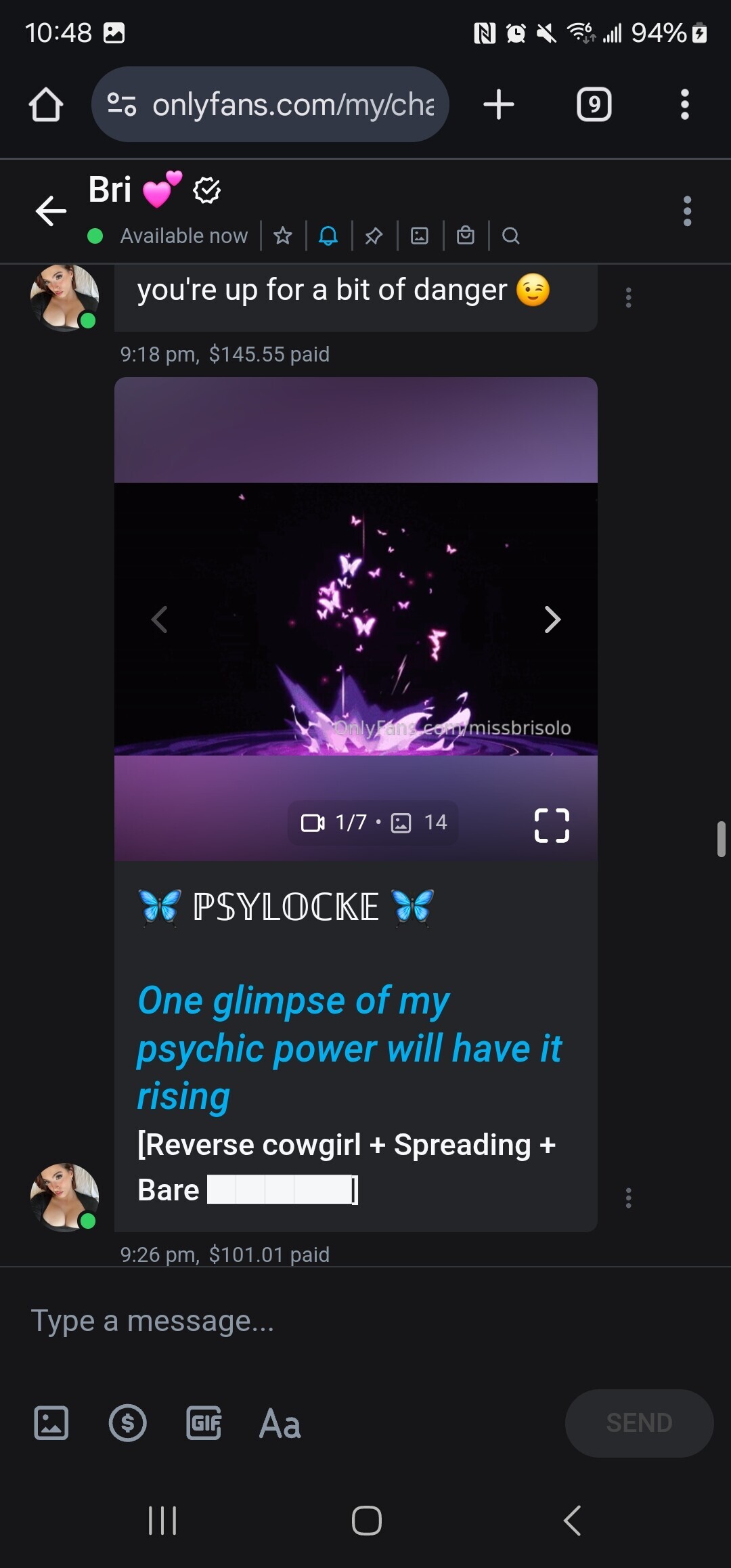Toggle chat notifications bell
Image resolution: width=731 pixels, height=1568 pixels.
pyautogui.click(x=328, y=236)
